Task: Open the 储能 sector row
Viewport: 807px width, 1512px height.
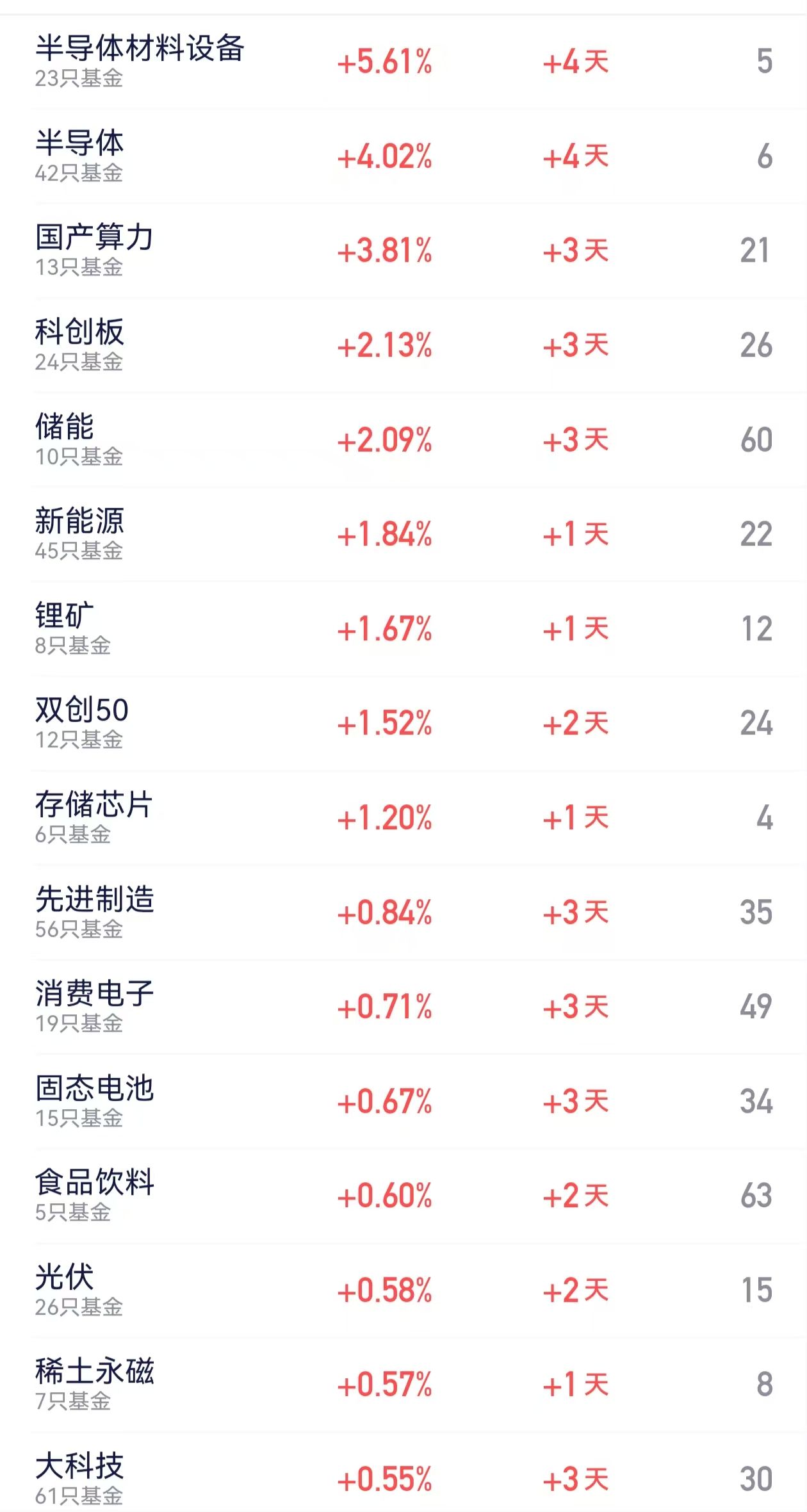Action: pyautogui.click(x=403, y=440)
